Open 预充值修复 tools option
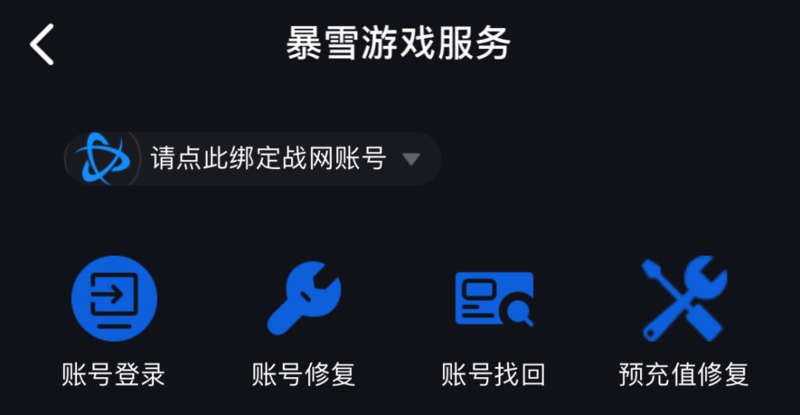 tap(684, 299)
